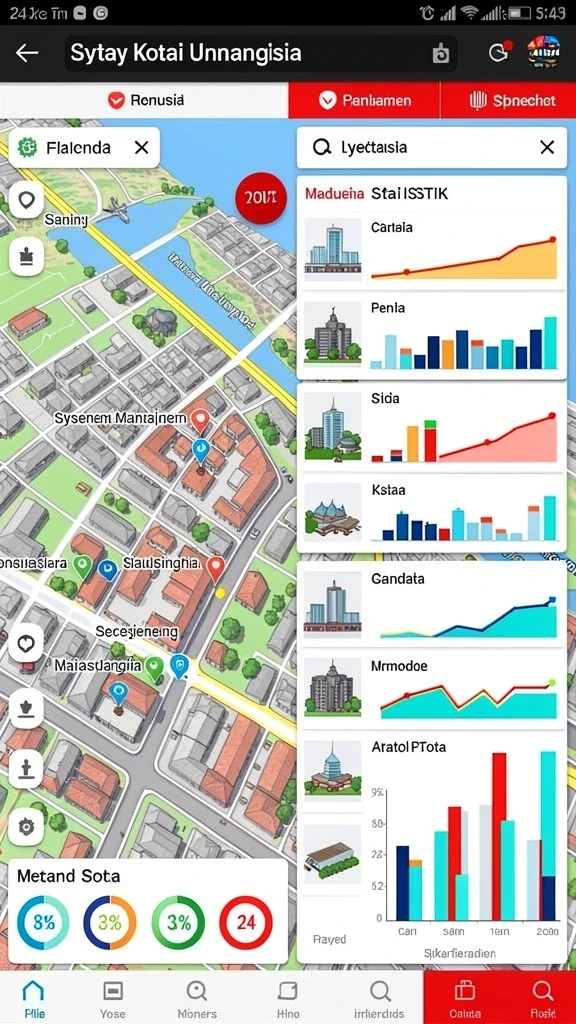
Task: Tap the red 20UI map badge
Action: click(261, 198)
